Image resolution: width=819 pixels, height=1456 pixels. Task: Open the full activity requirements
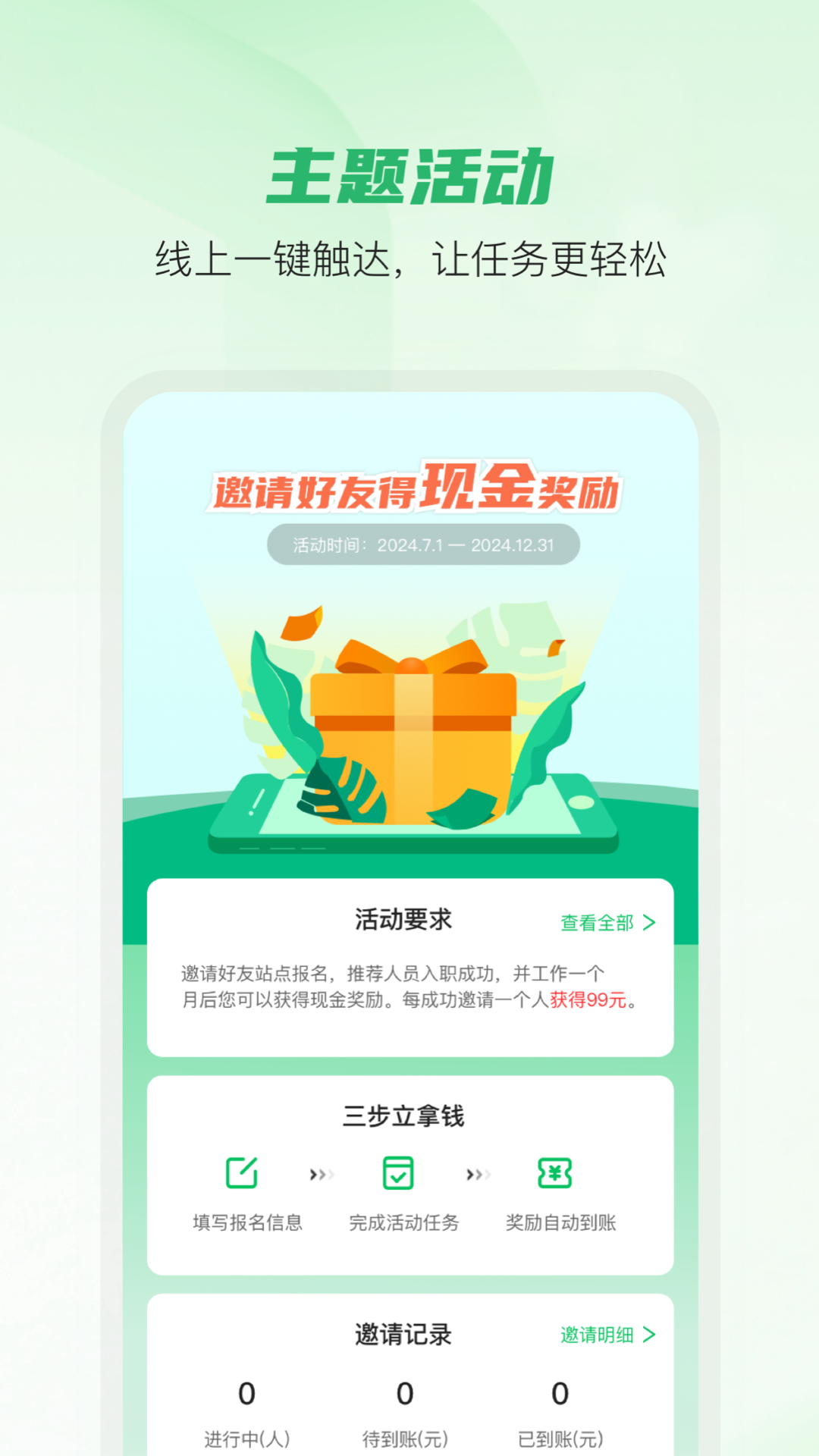pyautogui.click(x=597, y=923)
